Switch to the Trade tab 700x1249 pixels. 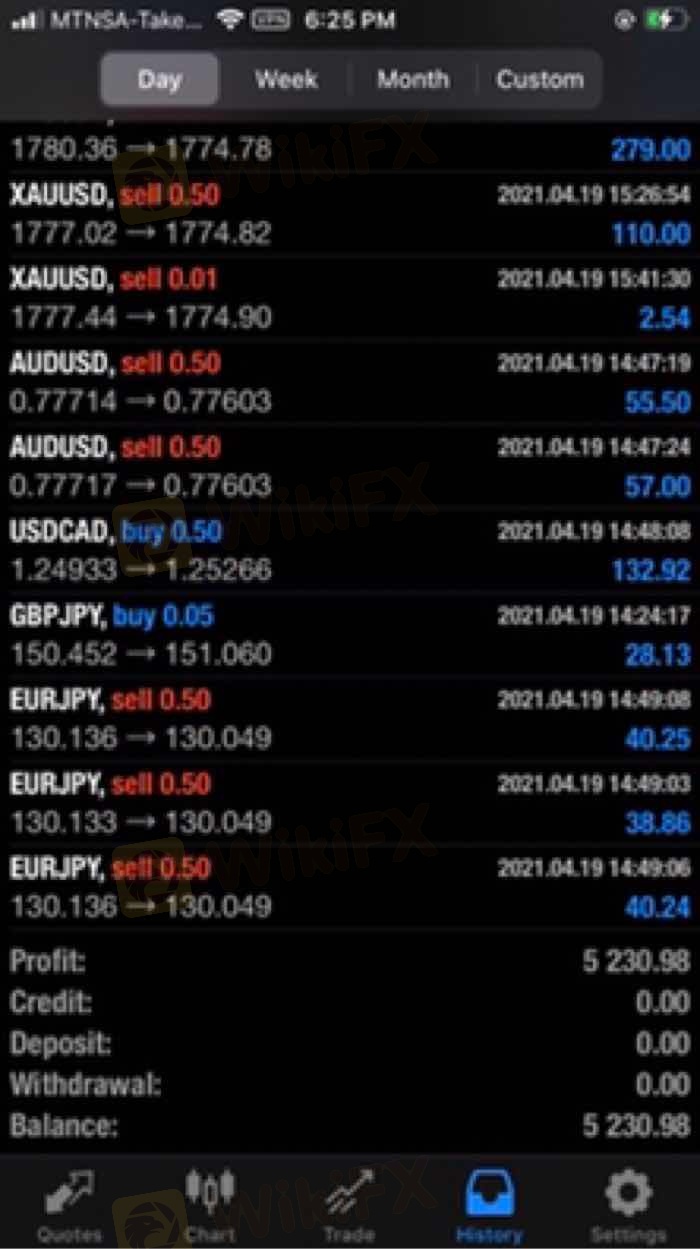pos(348,1205)
